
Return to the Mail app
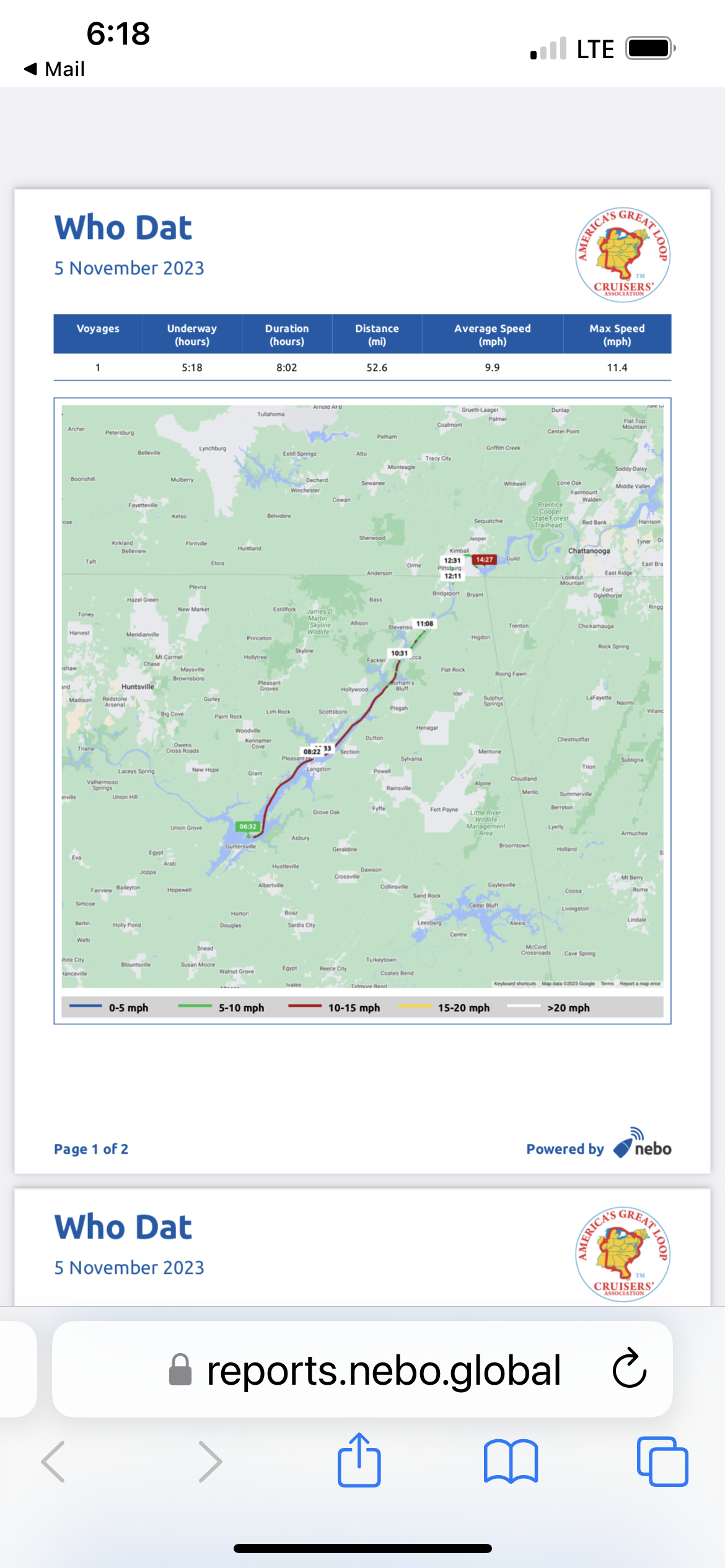tap(55, 69)
